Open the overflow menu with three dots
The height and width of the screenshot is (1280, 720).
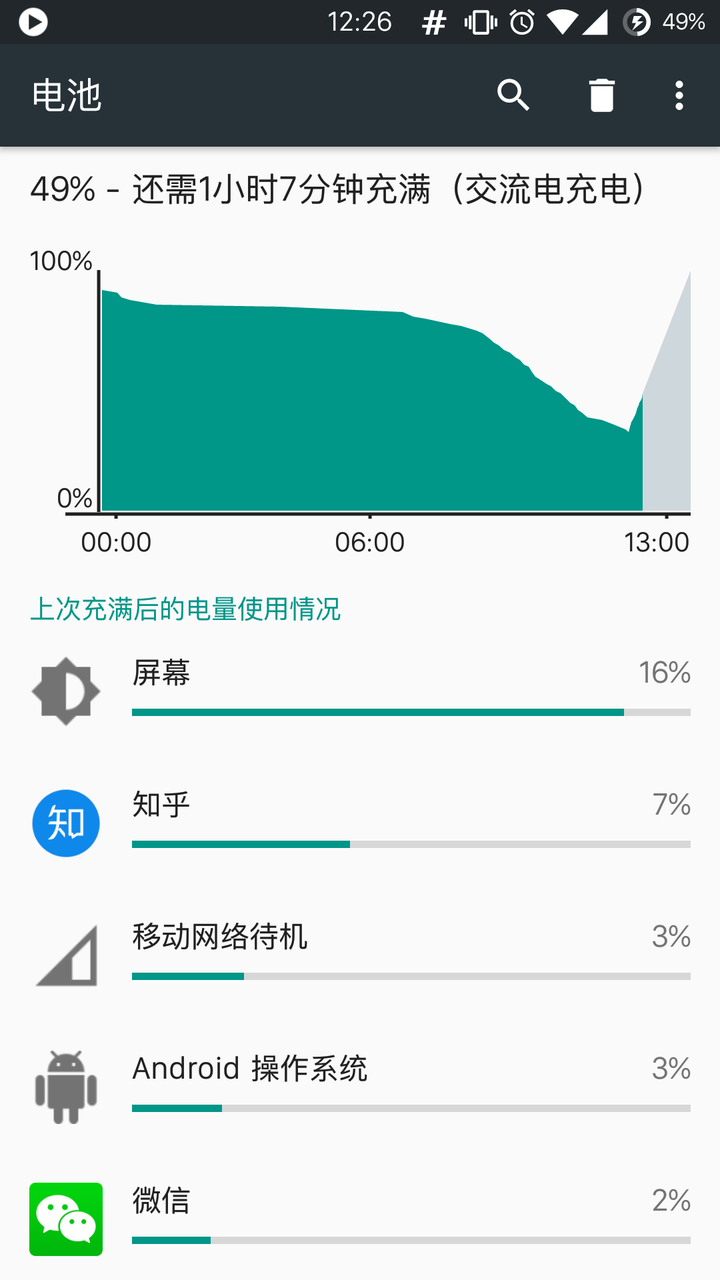[679, 95]
